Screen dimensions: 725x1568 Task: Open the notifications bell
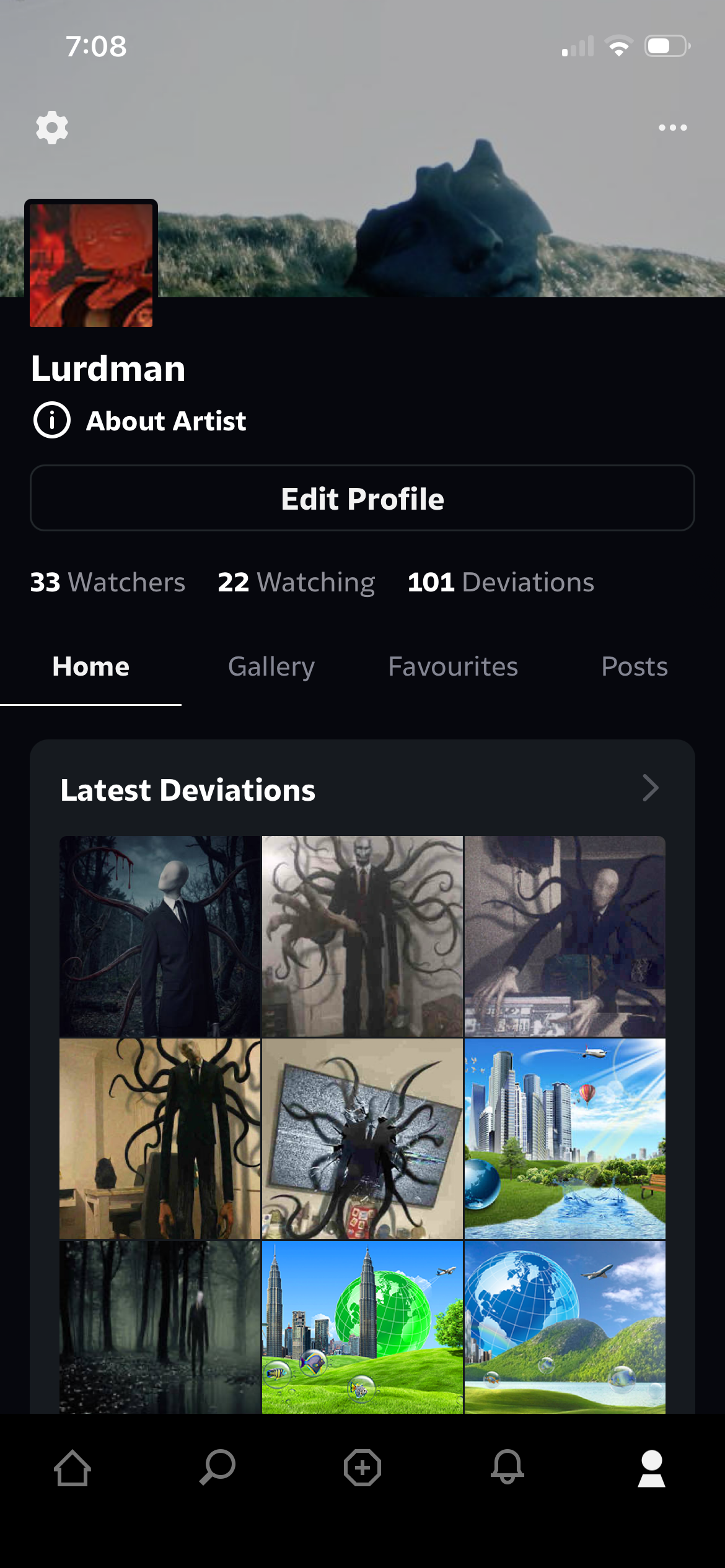[507, 1468]
